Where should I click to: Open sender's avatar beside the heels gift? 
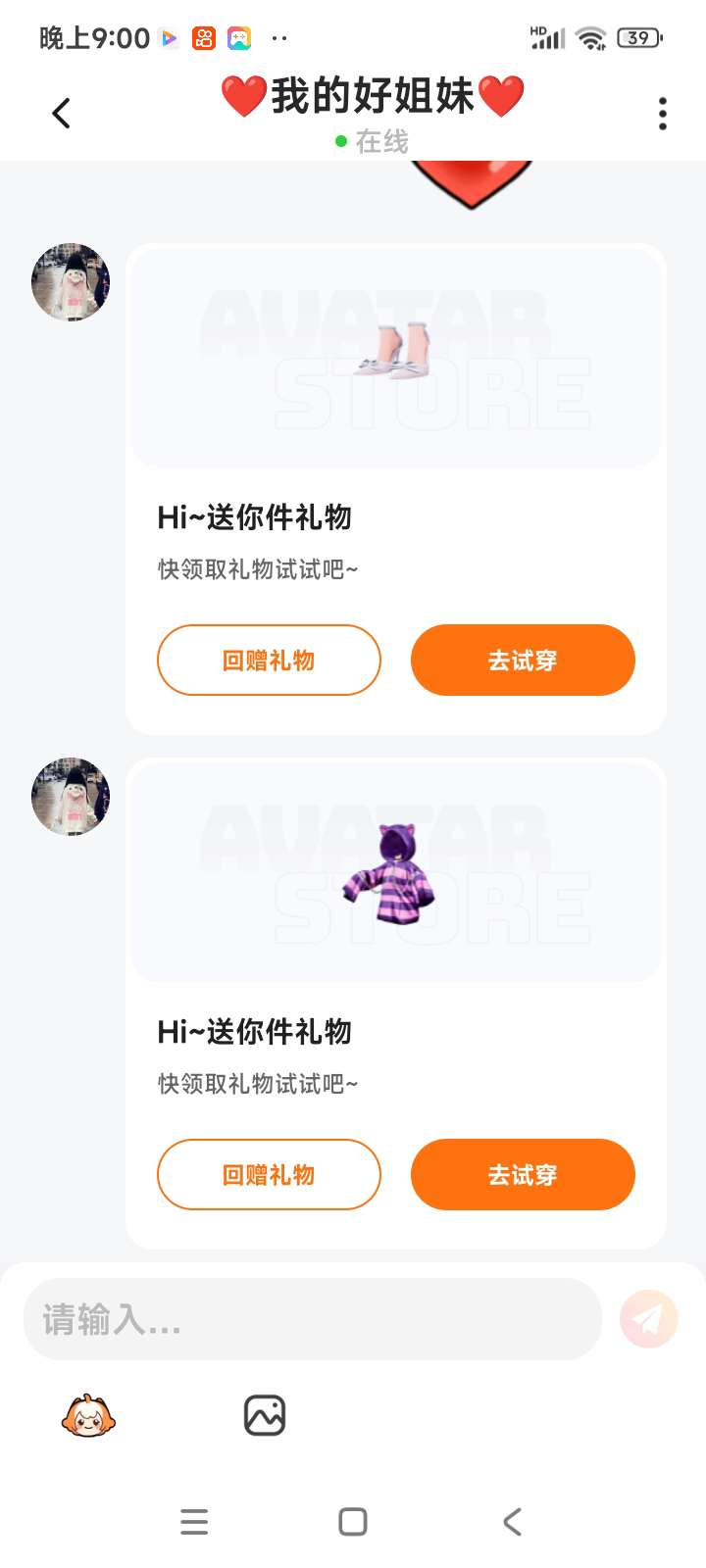71,282
